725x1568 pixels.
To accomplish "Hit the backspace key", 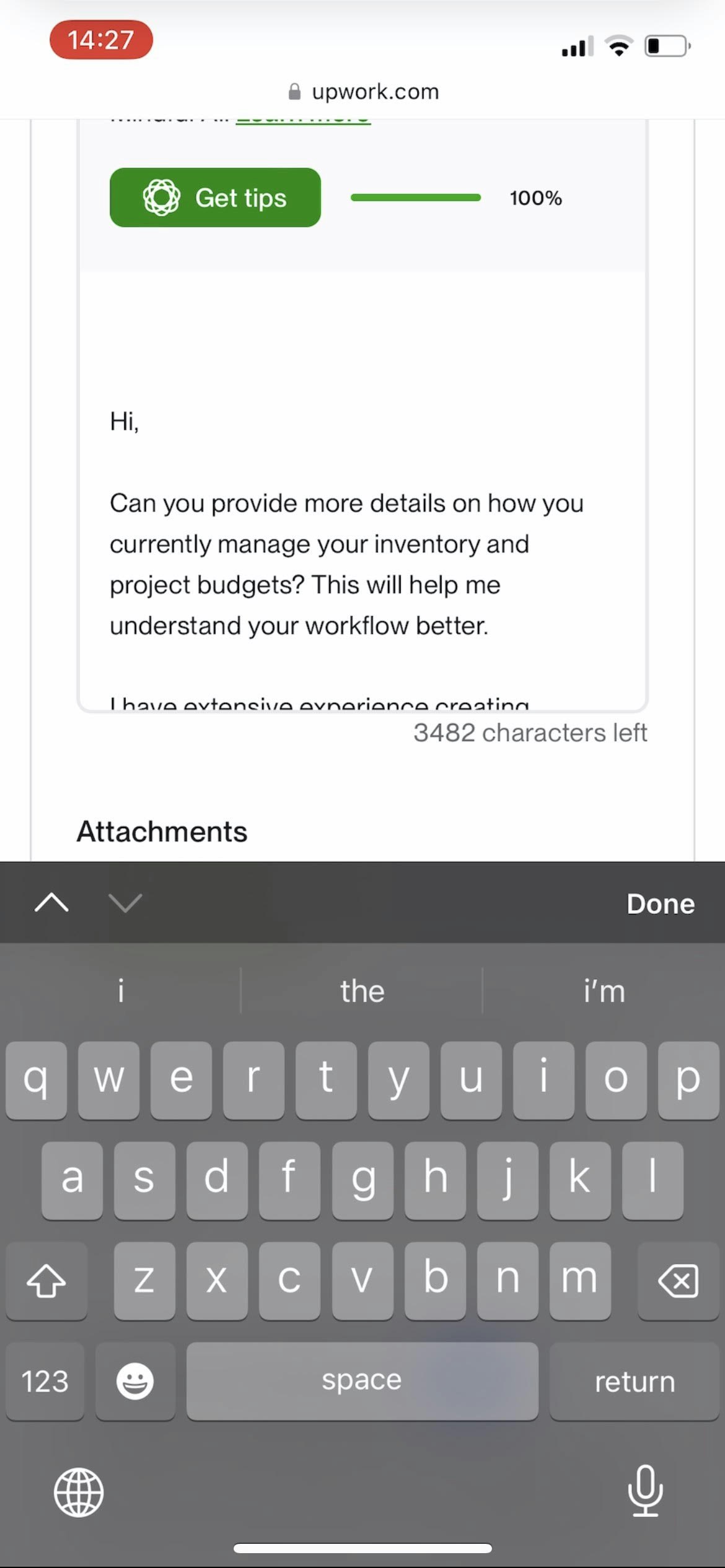I will coord(678,1281).
